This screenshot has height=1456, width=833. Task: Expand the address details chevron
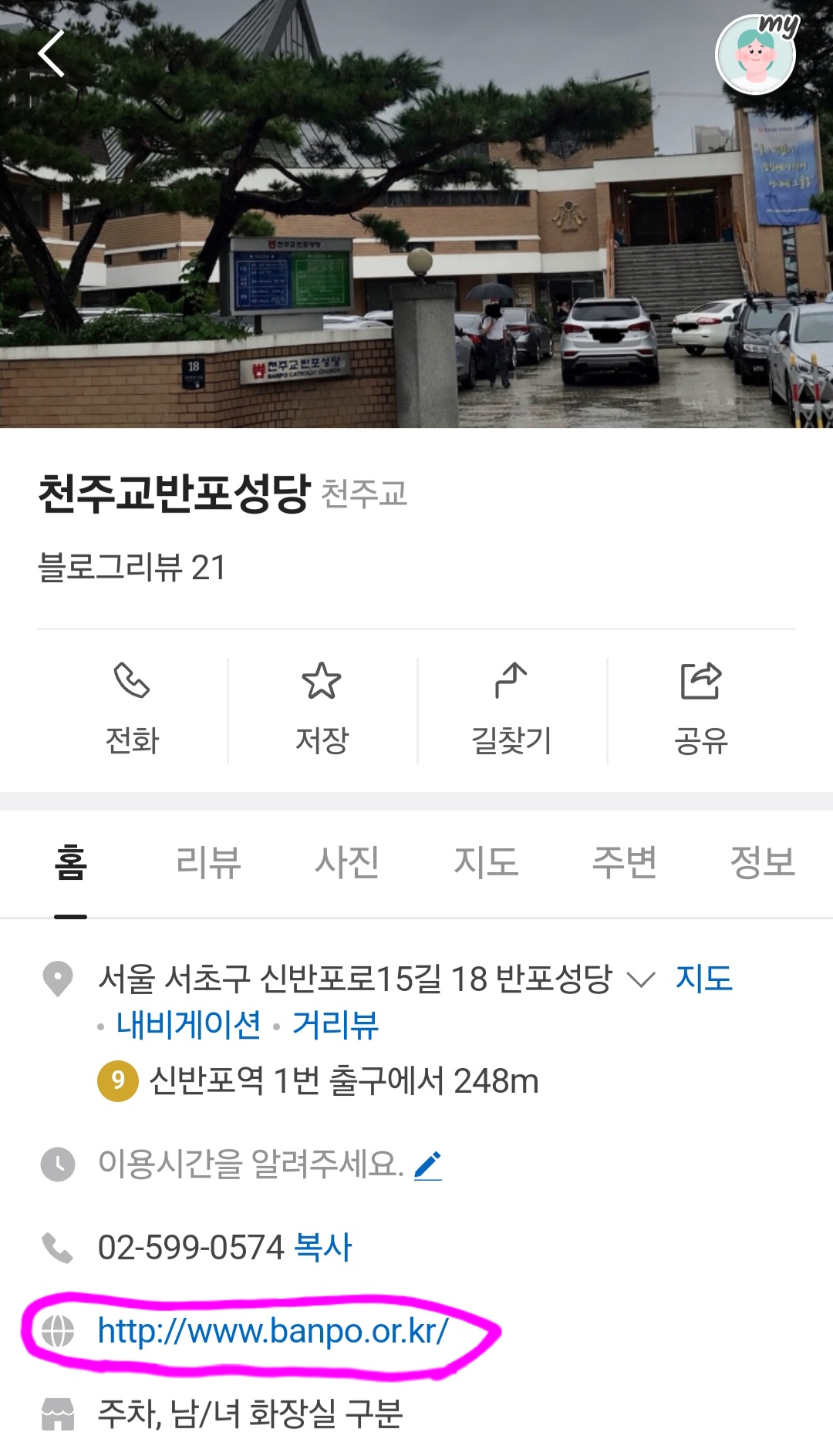coord(641,979)
